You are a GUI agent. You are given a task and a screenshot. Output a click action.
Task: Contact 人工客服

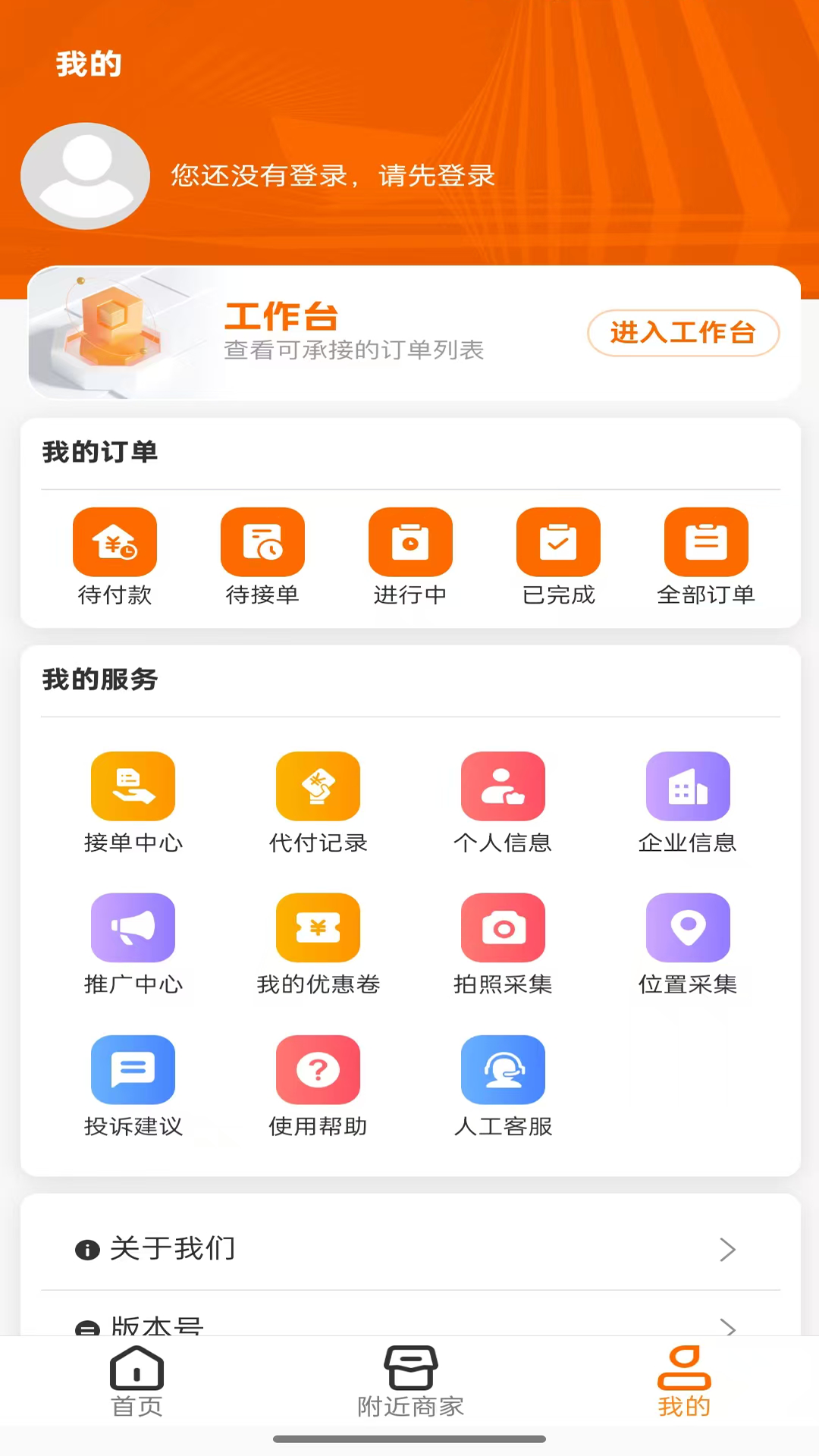(503, 1086)
